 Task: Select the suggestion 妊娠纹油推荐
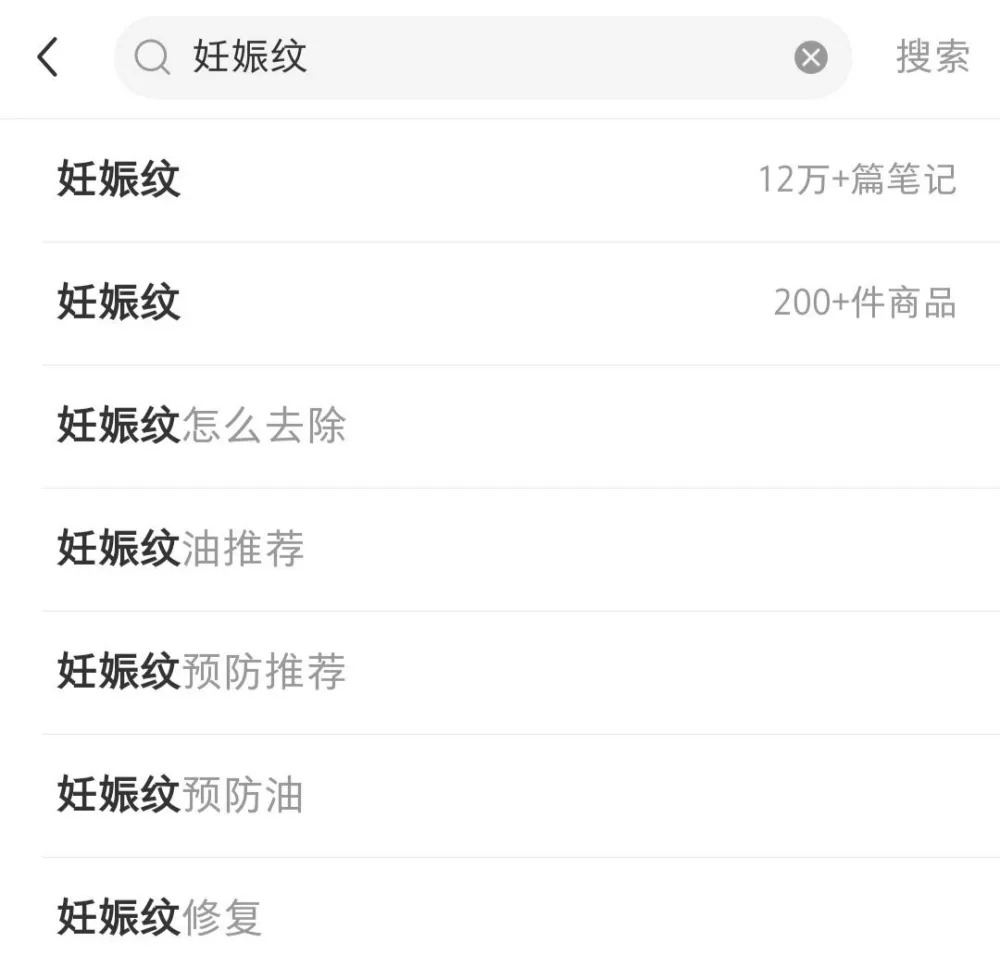(182, 549)
